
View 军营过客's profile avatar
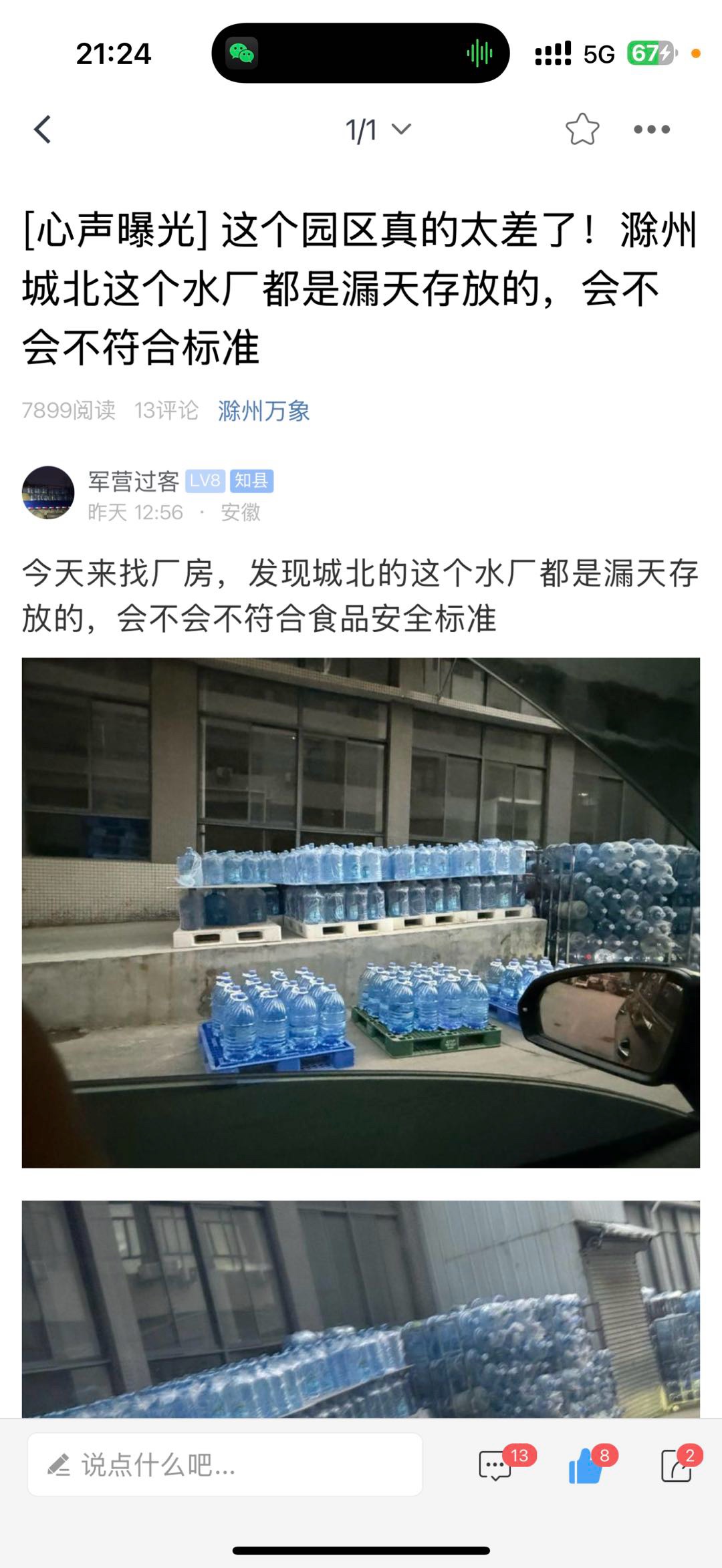coord(48,492)
